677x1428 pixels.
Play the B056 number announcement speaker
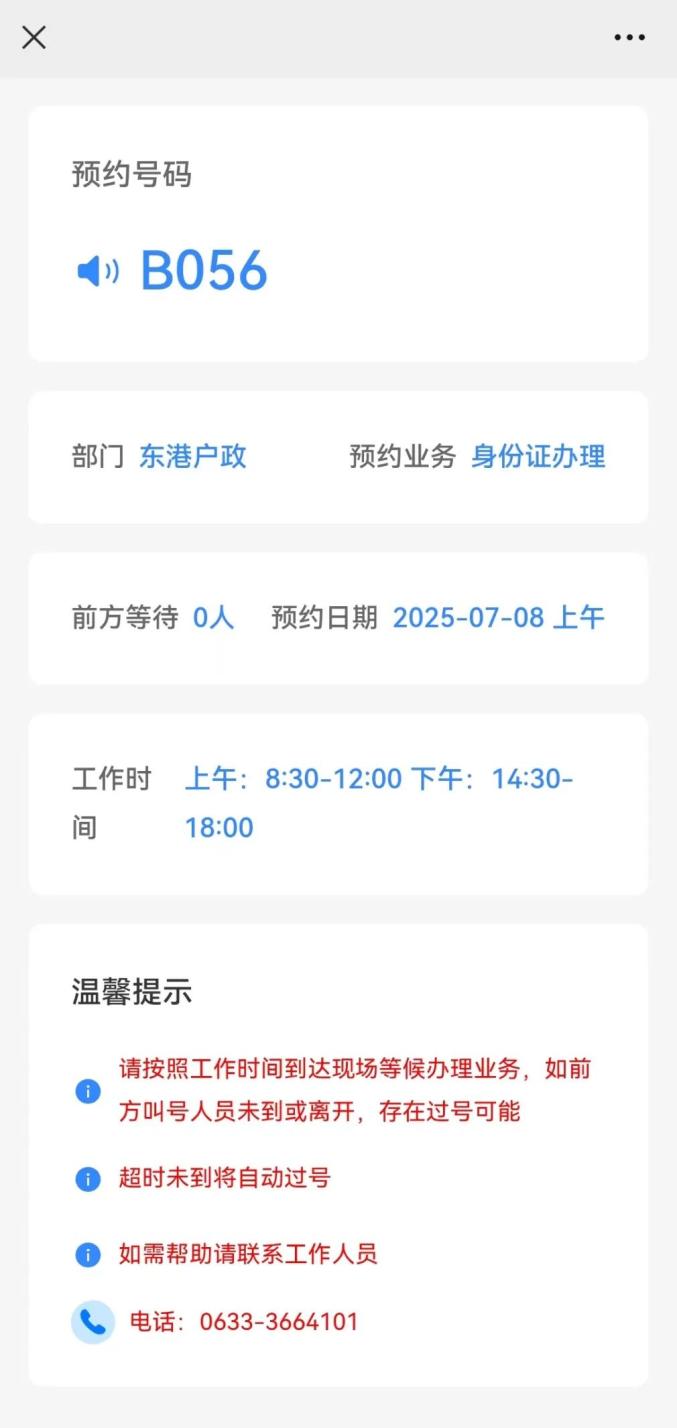(x=98, y=270)
